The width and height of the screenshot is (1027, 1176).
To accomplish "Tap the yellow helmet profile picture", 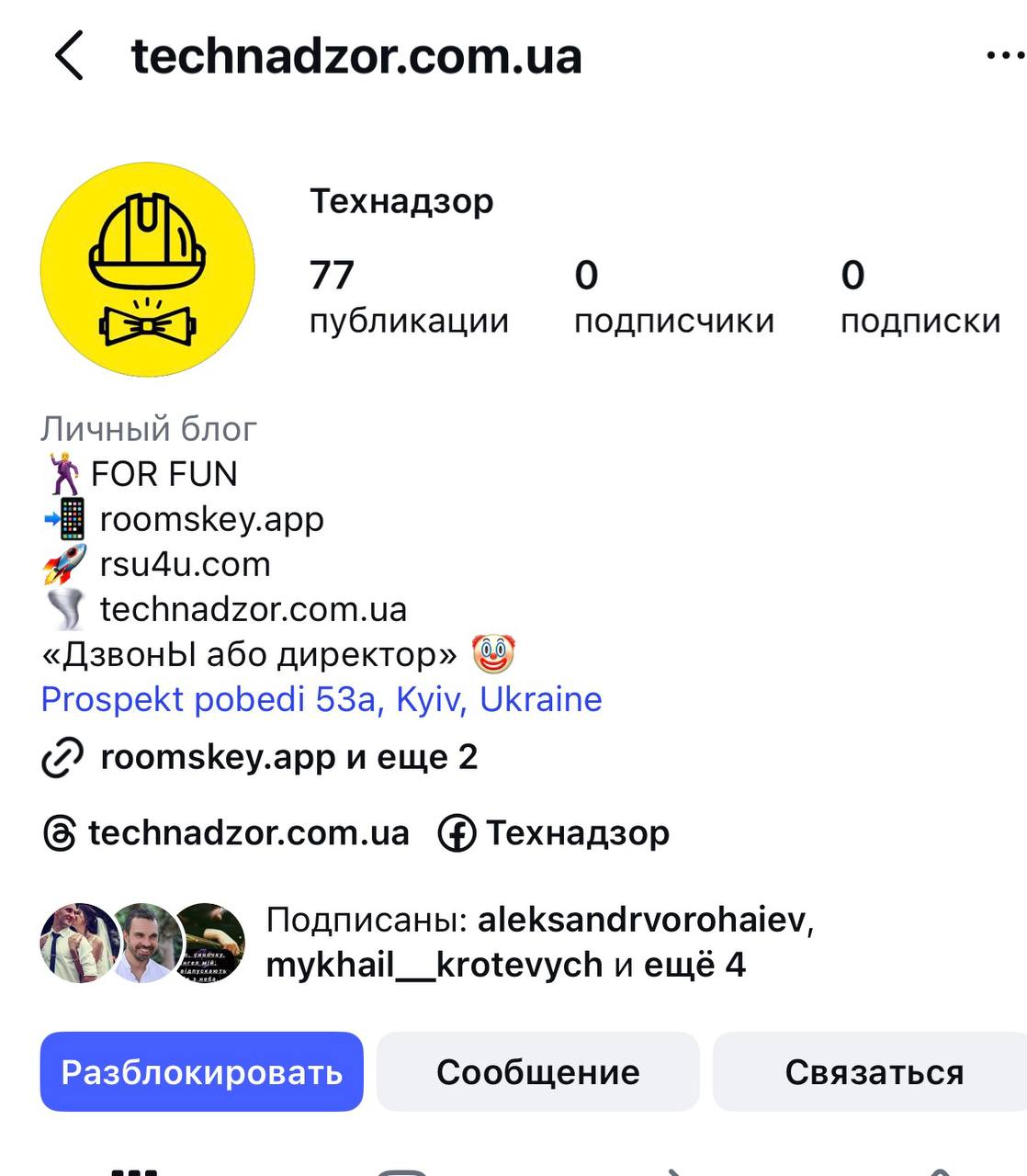I will click(148, 270).
